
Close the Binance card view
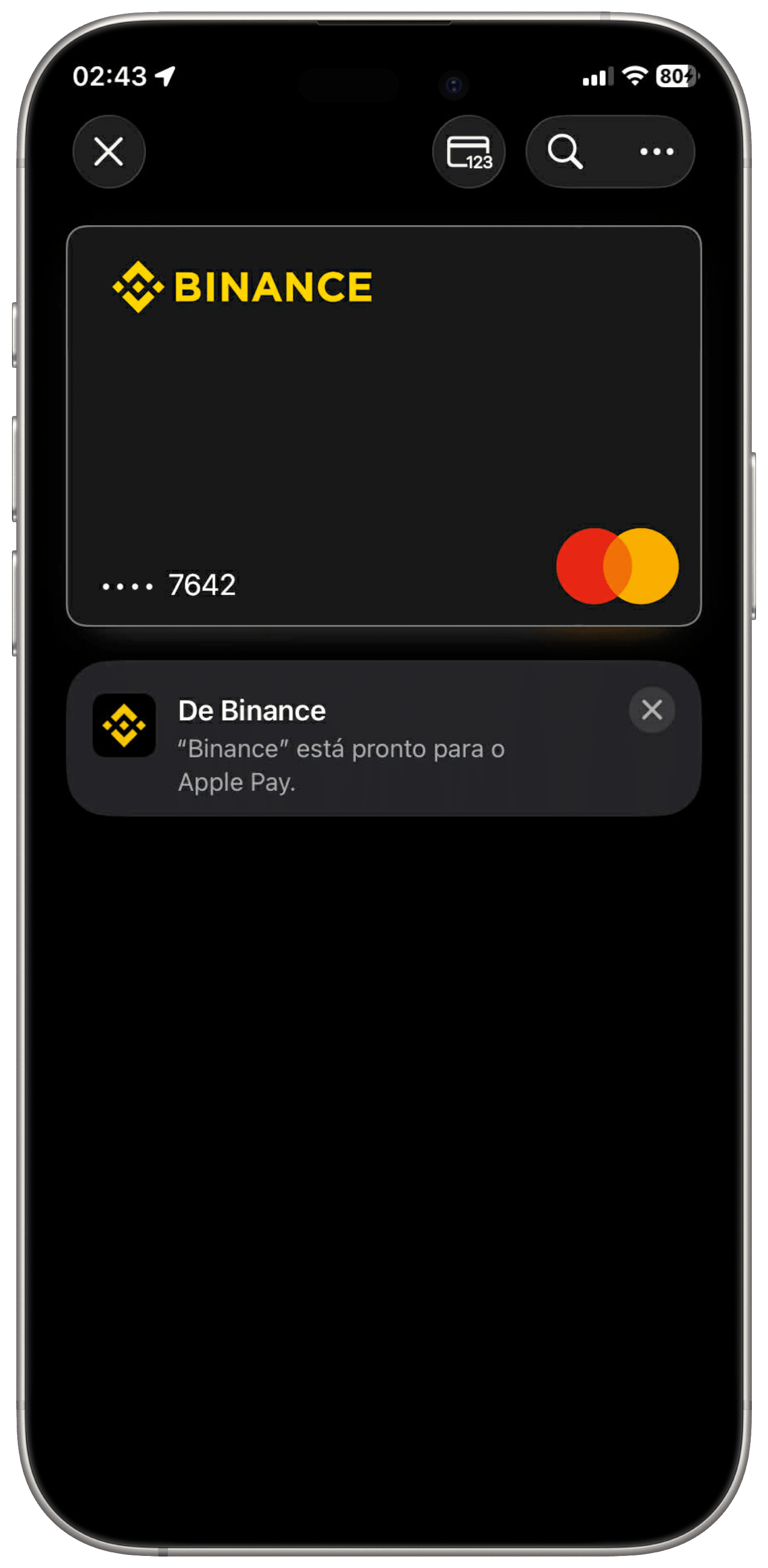click(108, 152)
